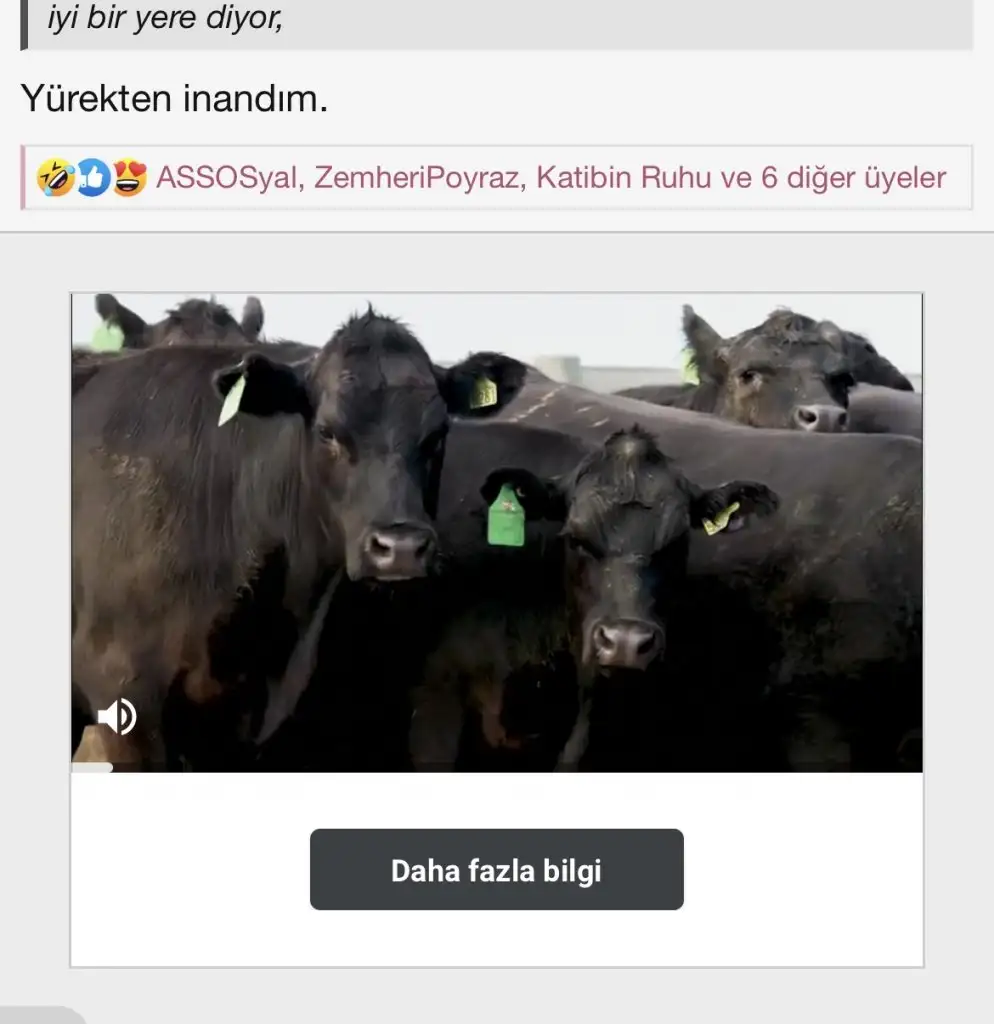Viewport: 994px width, 1024px height.
Task: Open the cow video advertisement
Action: [497, 532]
